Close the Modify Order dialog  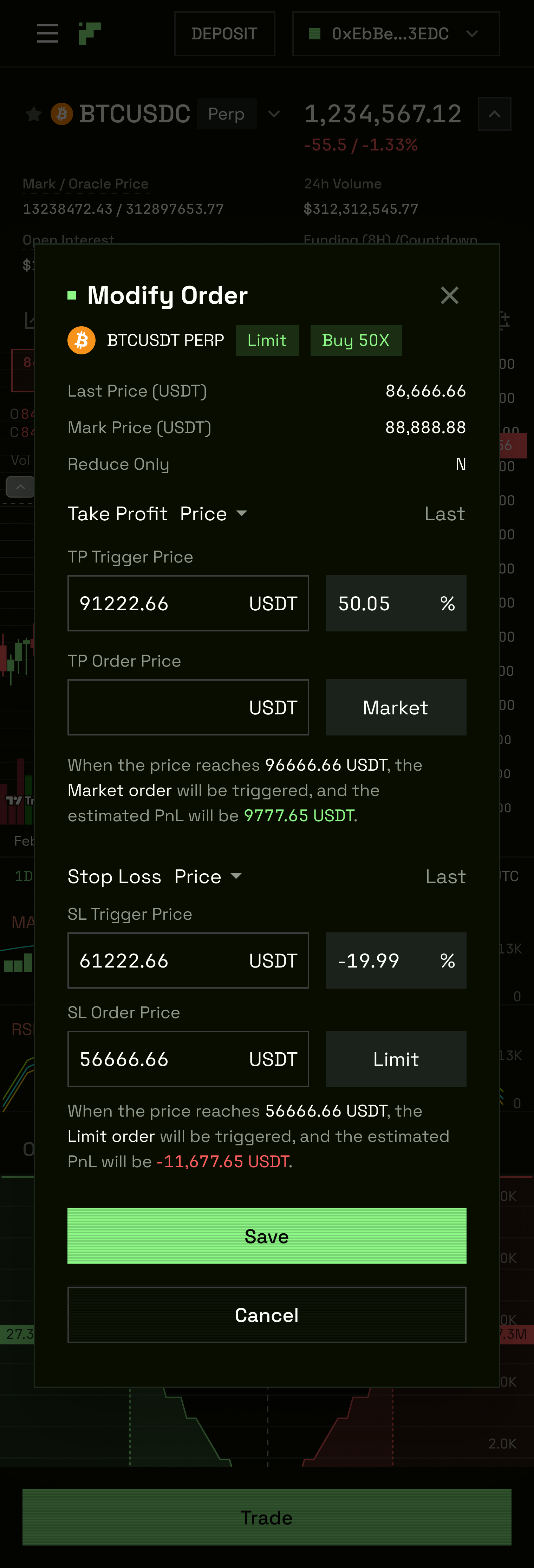pyautogui.click(x=449, y=295)
